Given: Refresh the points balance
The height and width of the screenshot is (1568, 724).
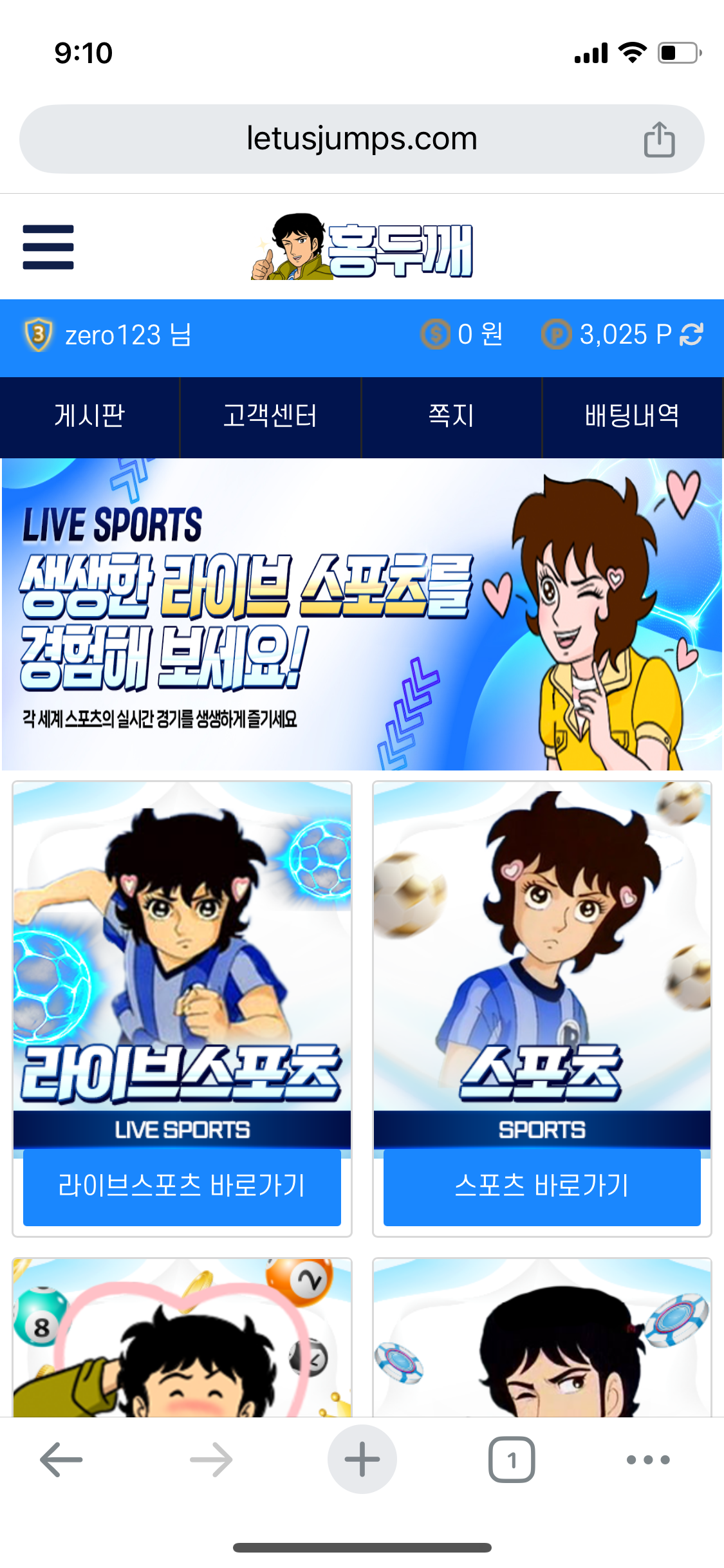Looking at the screenshot, I should point(692,335).
